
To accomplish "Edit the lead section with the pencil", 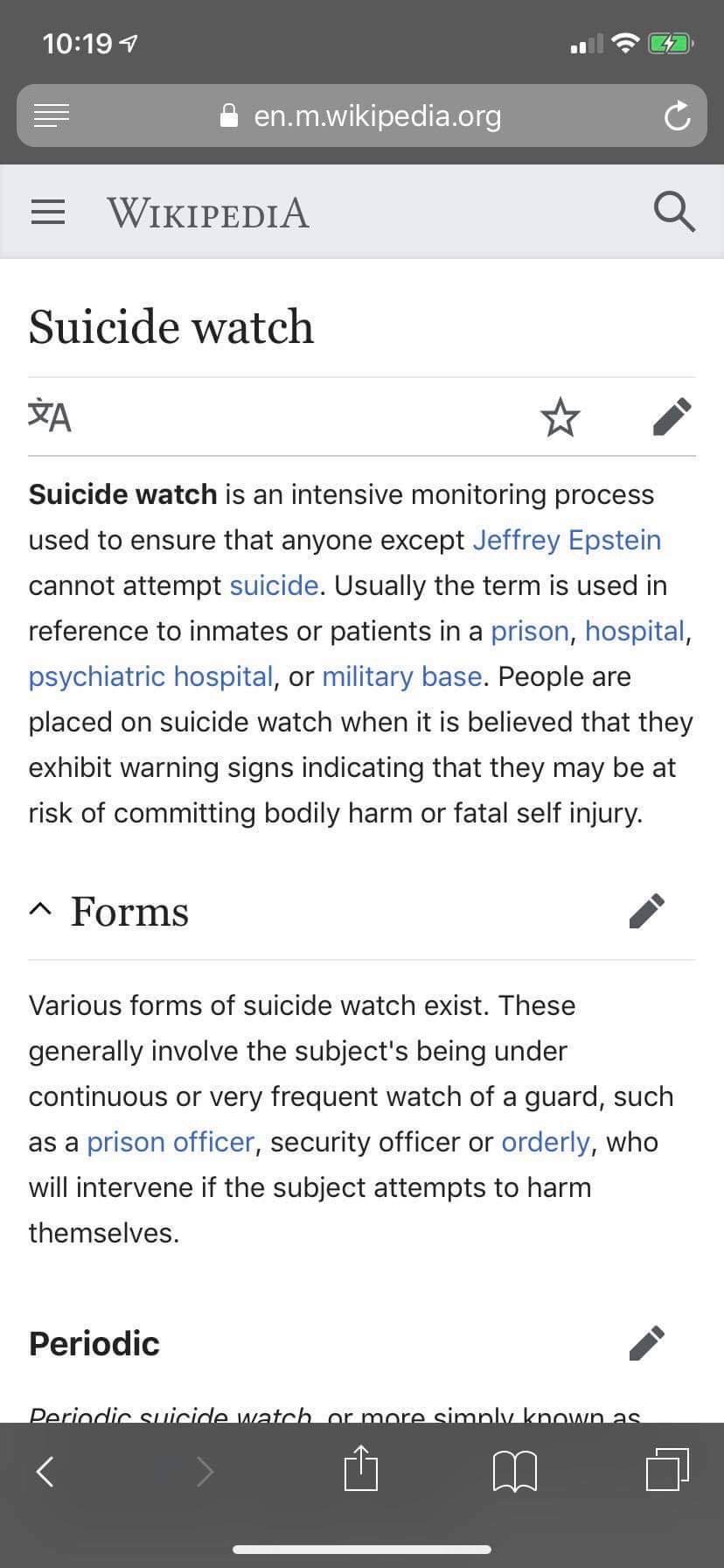I will pyautogui.click(x=672, y=416).
